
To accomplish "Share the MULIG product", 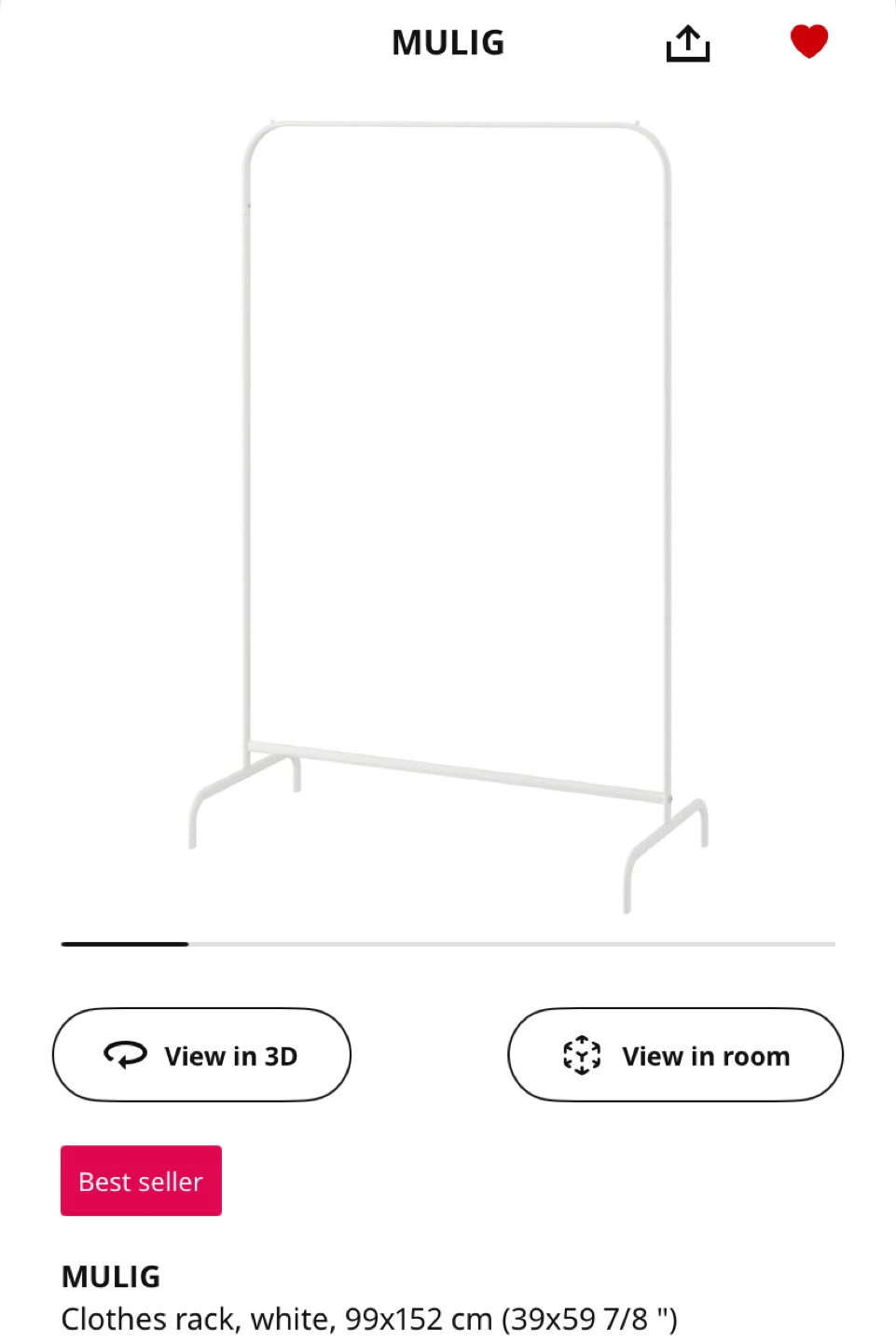I will point(688,43).
